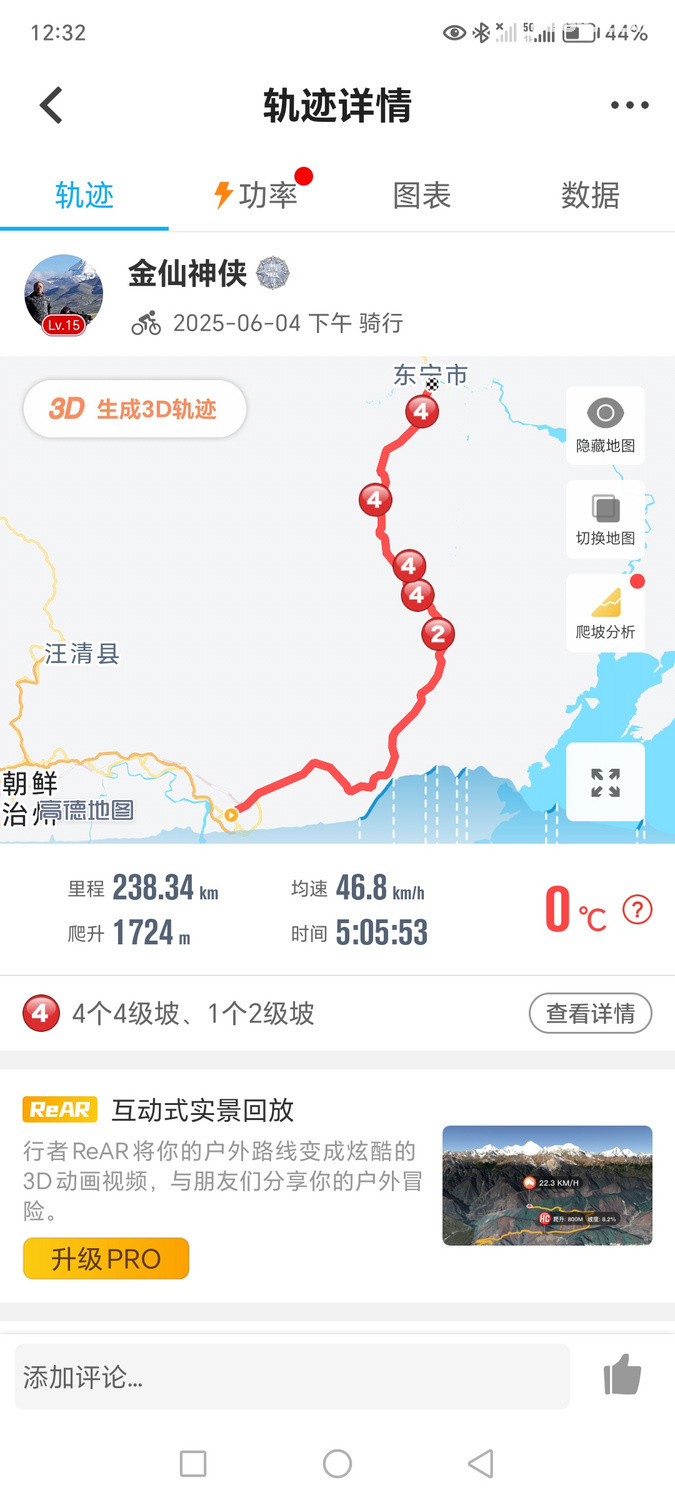Tap 查看详情 for climb details

(x=590, y=1014)
